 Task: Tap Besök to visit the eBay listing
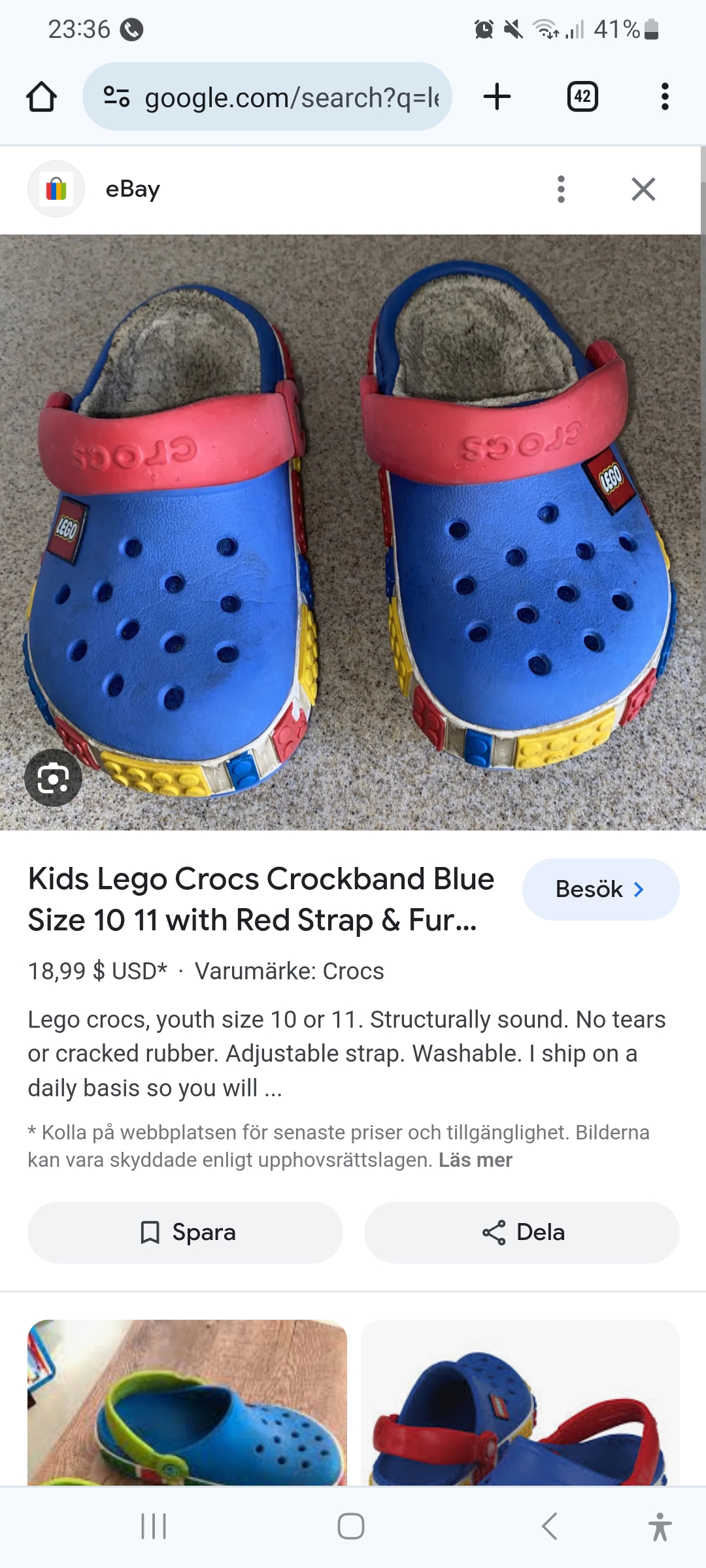(600, 889)
